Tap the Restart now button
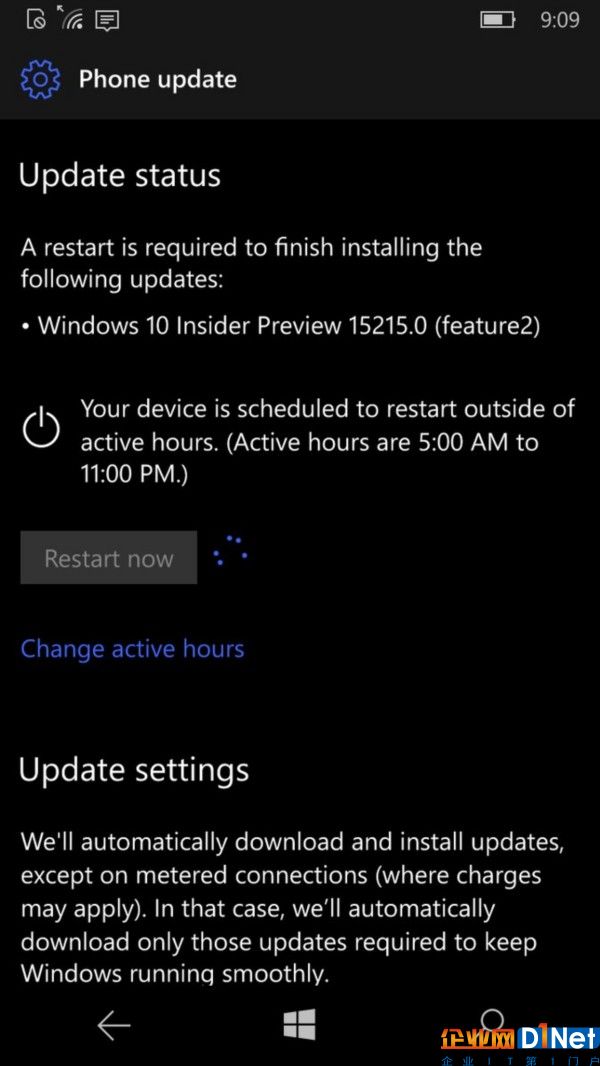This screenshot has height=1066, width=600. coord(109,557)
